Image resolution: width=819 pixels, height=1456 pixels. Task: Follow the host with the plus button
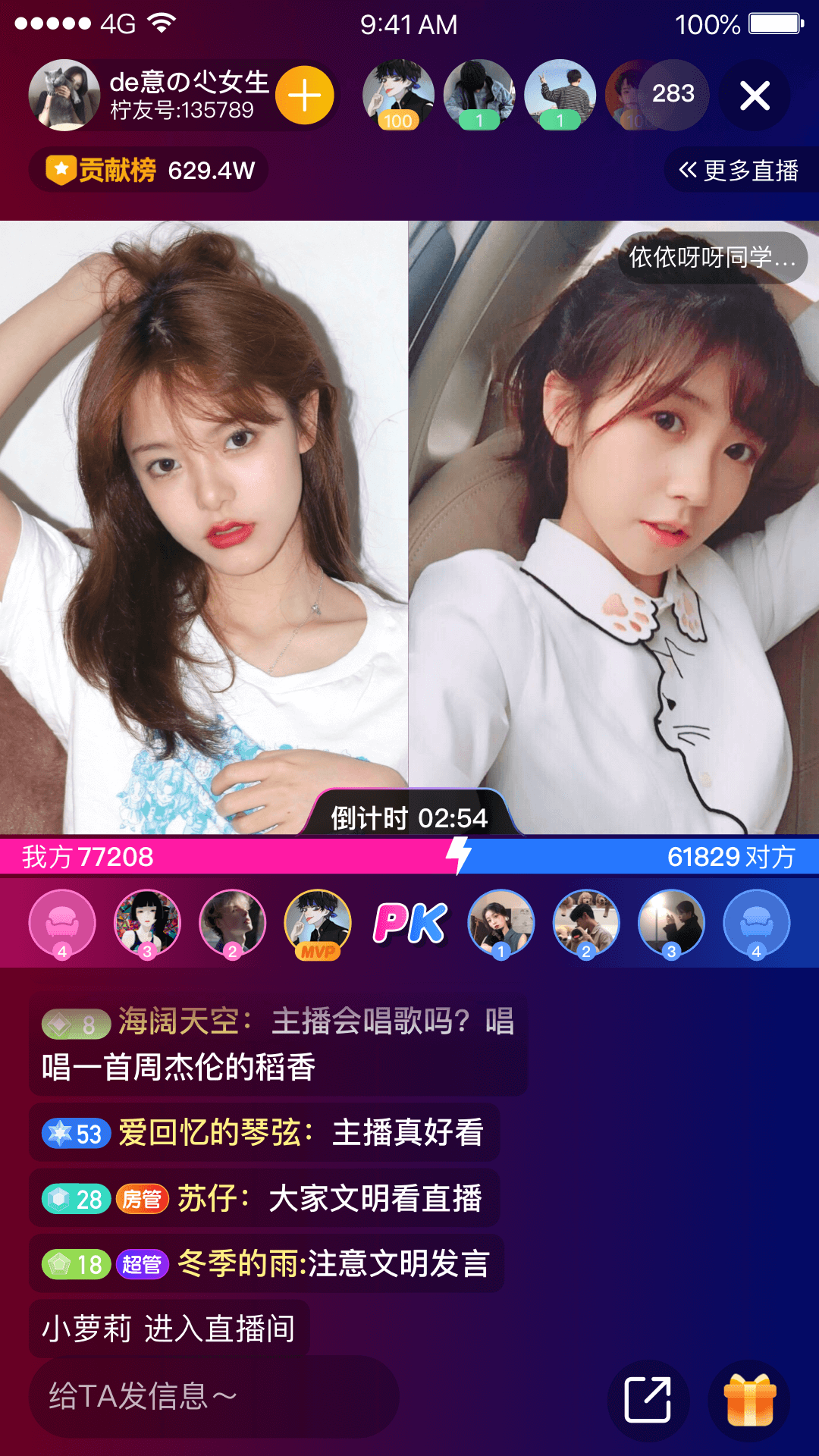point(304,96)
